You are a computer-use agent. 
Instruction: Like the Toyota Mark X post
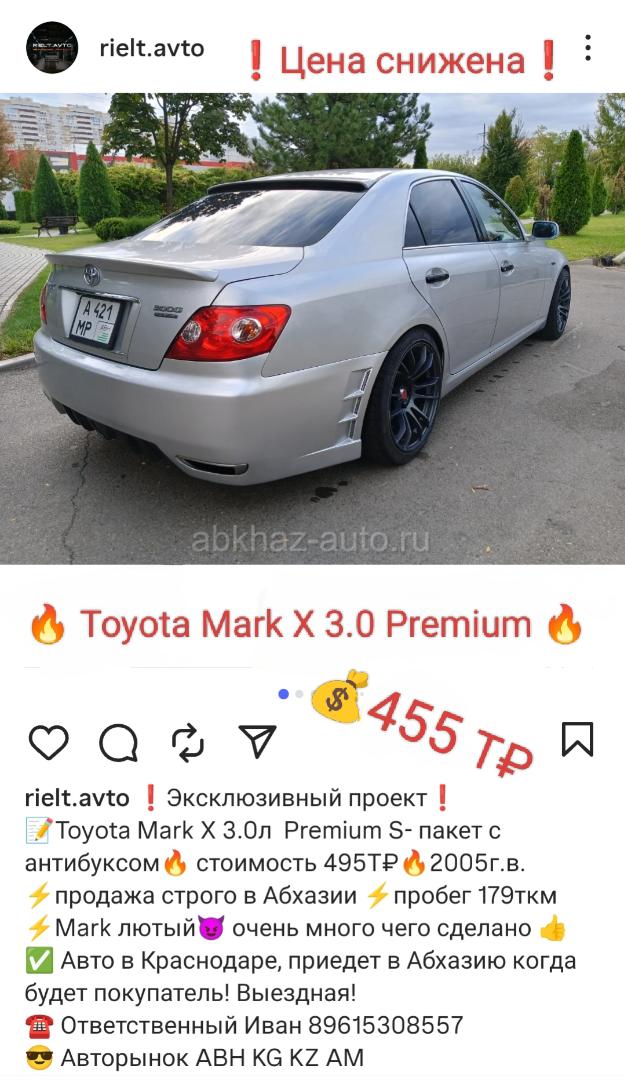pyautogui.click(x=48, y=742)
